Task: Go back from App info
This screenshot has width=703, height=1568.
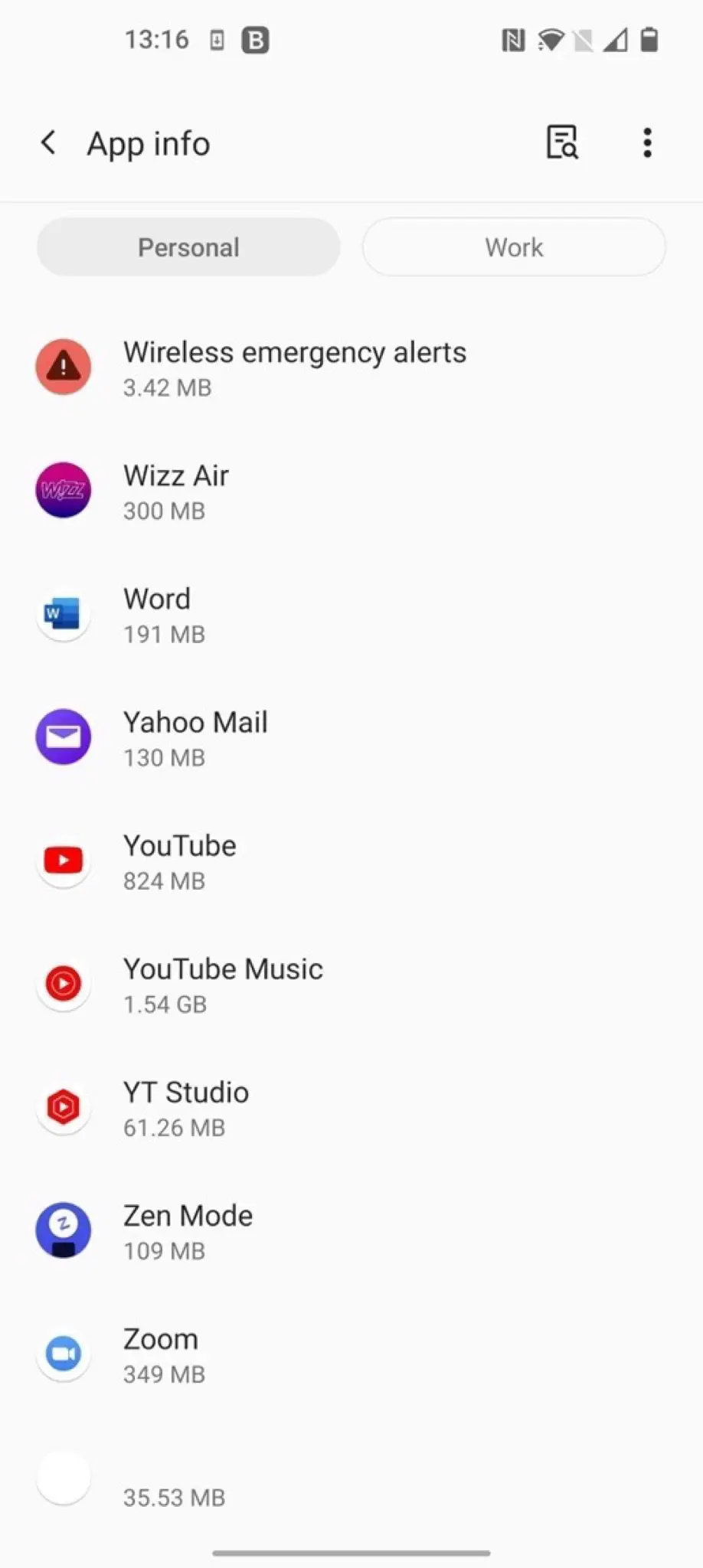Action: point(49,142)
